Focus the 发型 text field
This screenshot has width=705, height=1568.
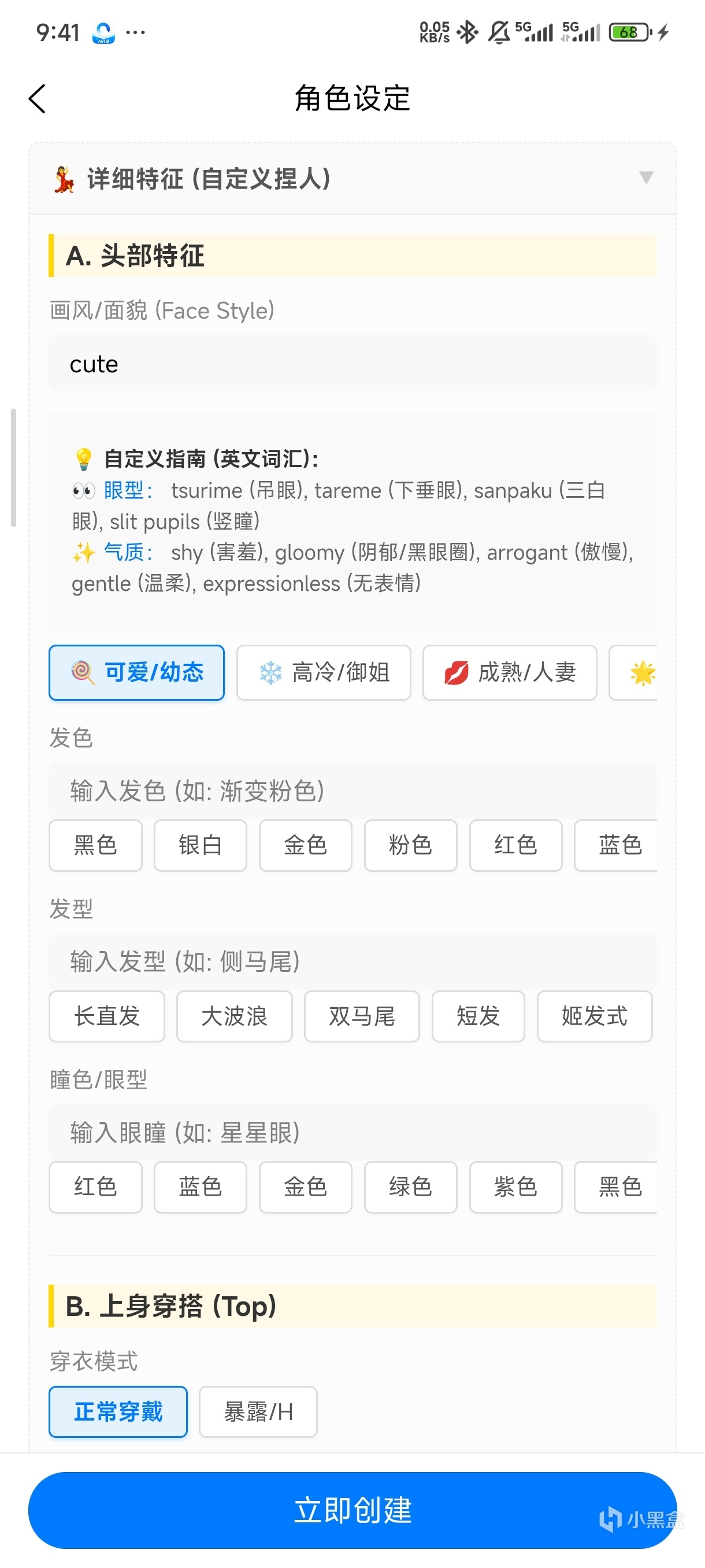point(352,961)
